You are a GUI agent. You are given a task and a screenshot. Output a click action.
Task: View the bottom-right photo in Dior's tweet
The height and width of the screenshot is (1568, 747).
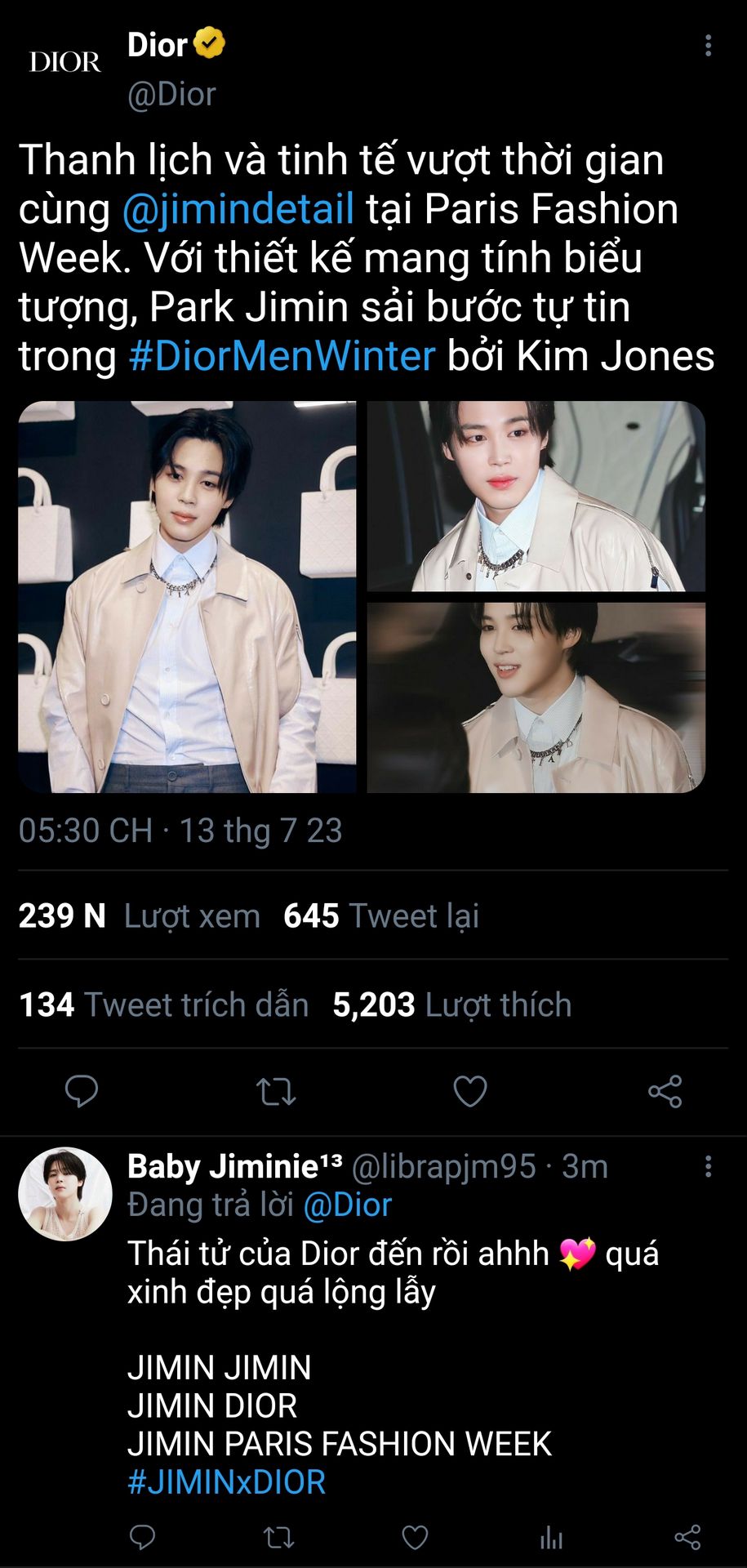pos(536,697)
